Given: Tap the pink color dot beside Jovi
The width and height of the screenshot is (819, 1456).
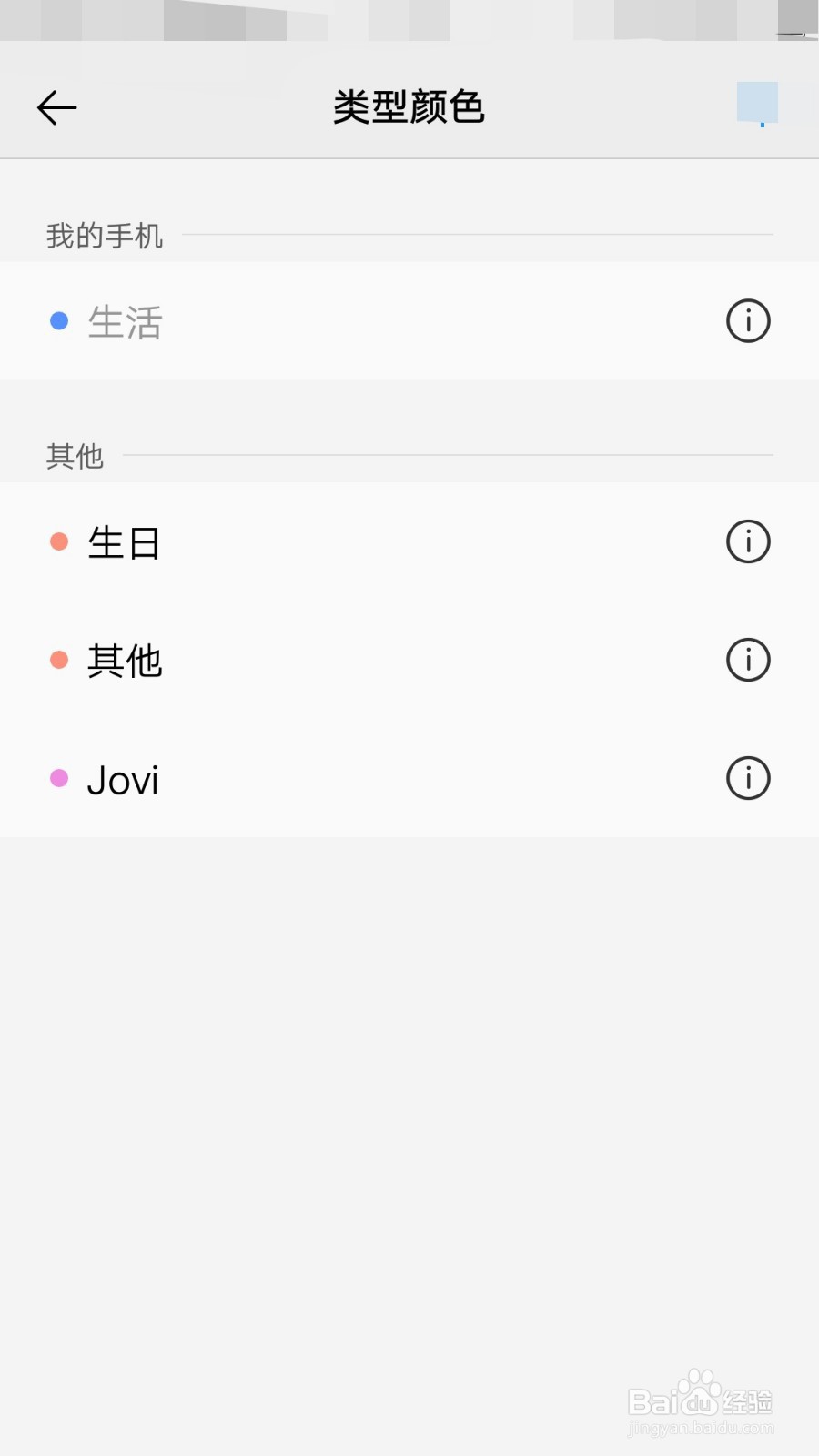Looking at the screenshot, I should [59, 779].
